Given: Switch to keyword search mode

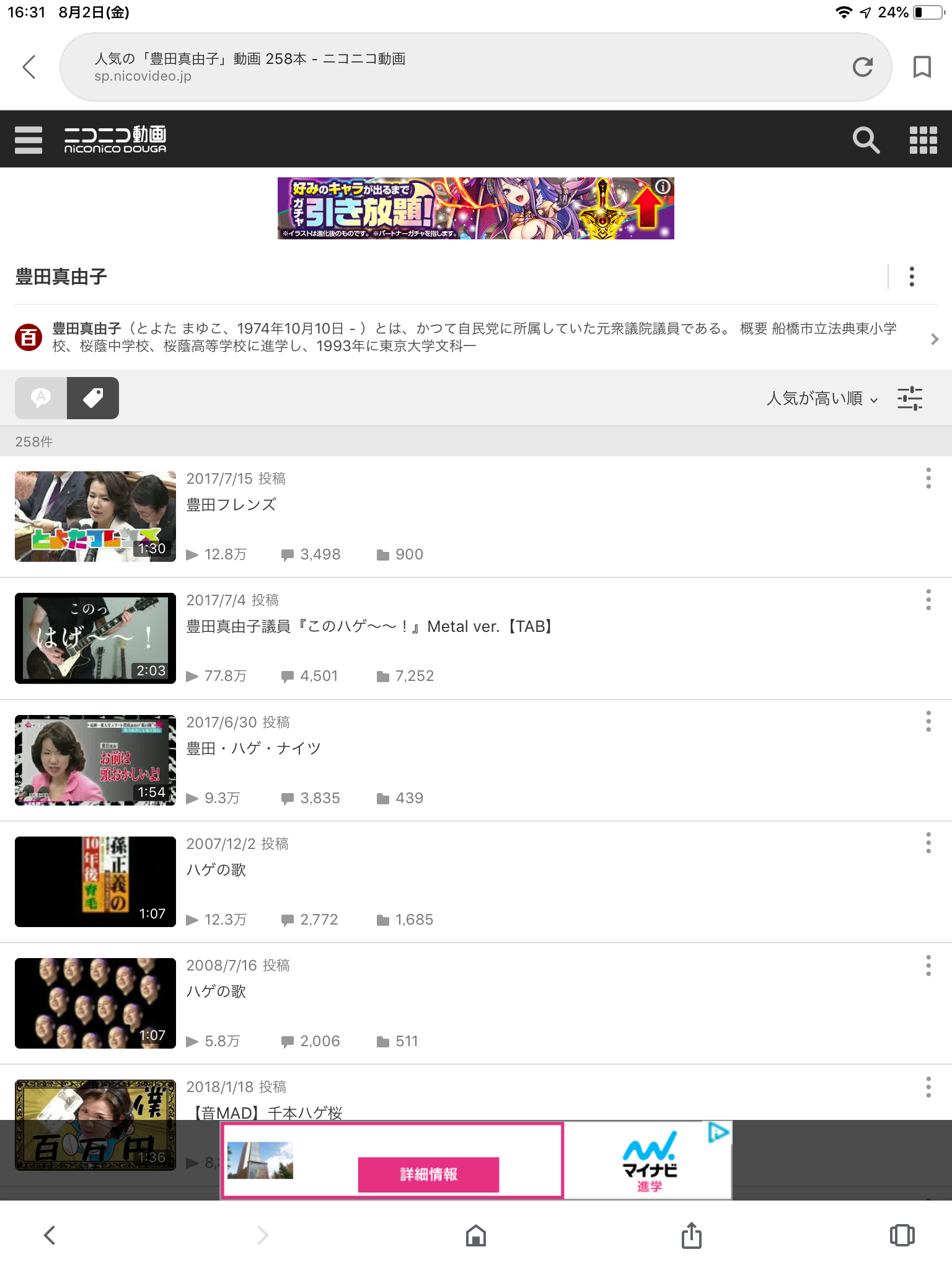Looking at the screenshot, I should [x=41, y=398].
